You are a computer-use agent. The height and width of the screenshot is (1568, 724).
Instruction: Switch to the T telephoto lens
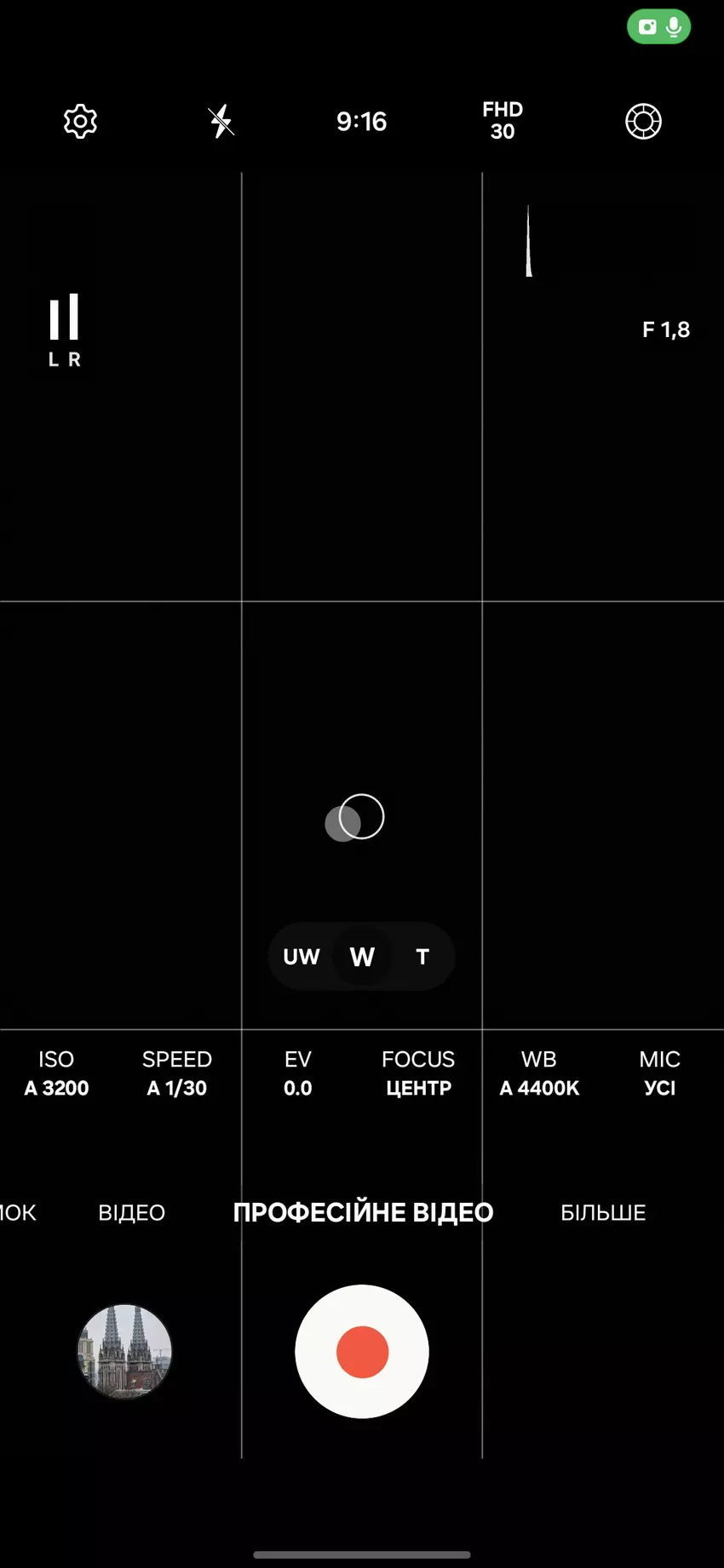coord(422,957)
